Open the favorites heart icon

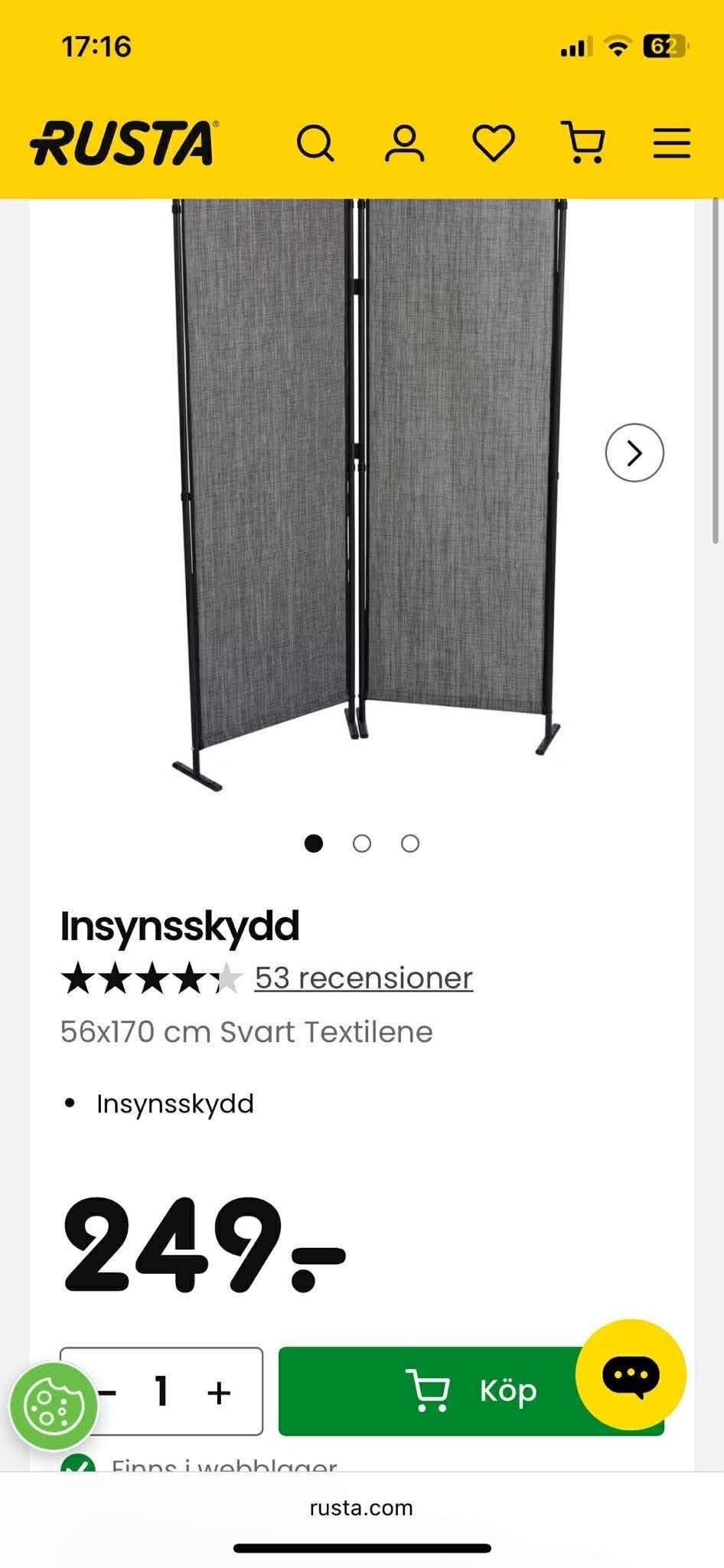point(494,143)
